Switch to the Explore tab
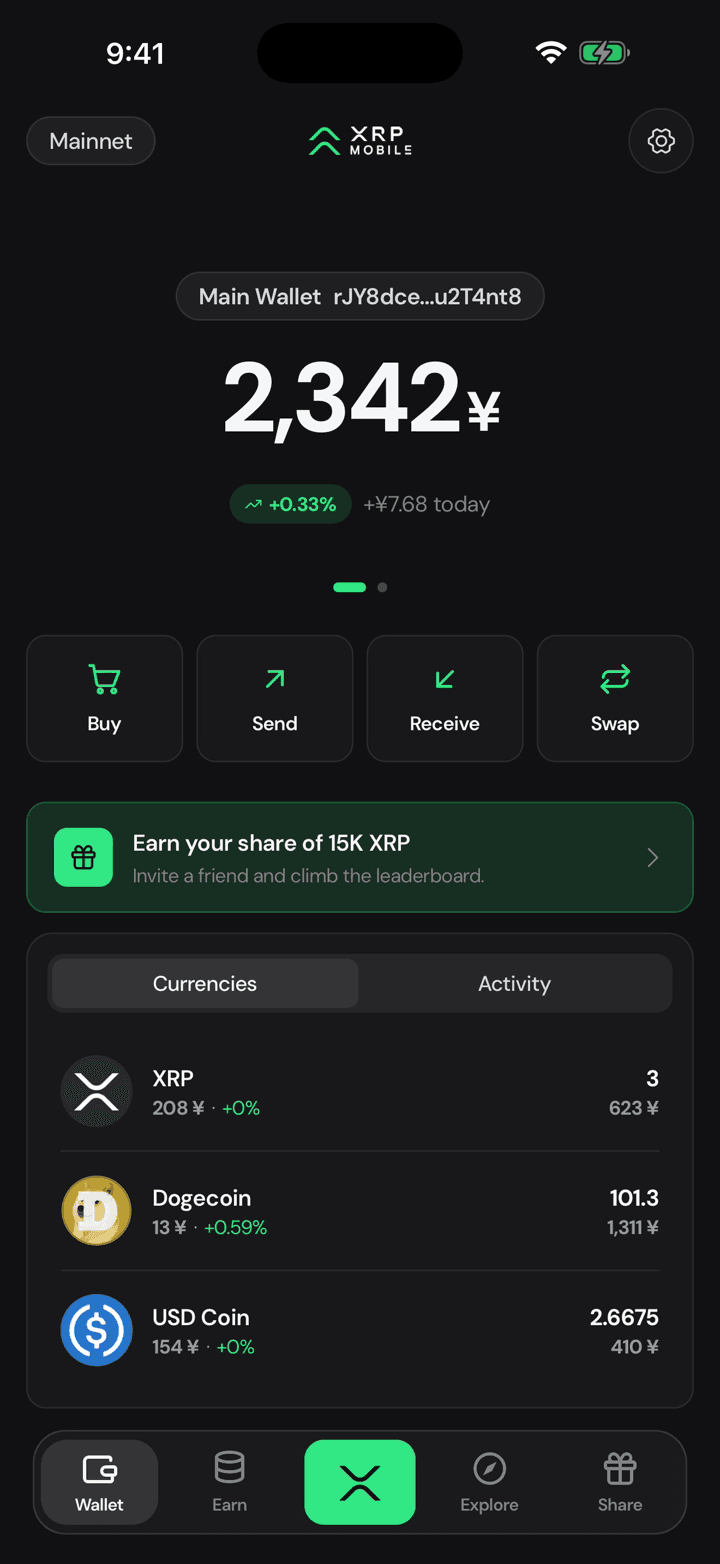The height and width of the screenshot is (1564, 720). [489, 1482]
